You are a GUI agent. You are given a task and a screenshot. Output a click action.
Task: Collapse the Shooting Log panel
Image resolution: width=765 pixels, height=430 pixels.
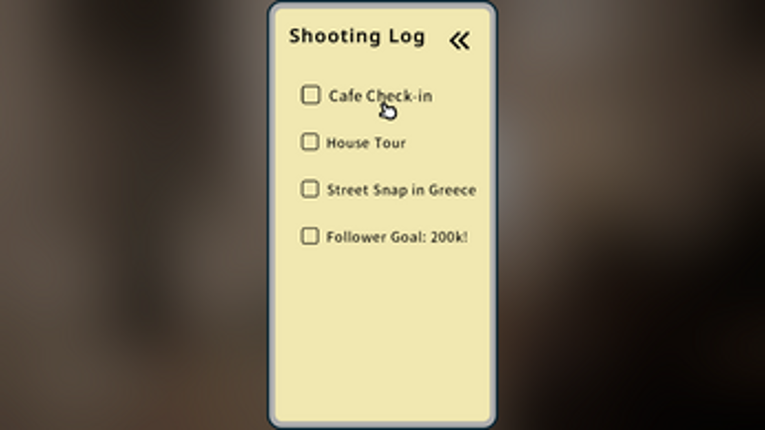tap(459, 41)
